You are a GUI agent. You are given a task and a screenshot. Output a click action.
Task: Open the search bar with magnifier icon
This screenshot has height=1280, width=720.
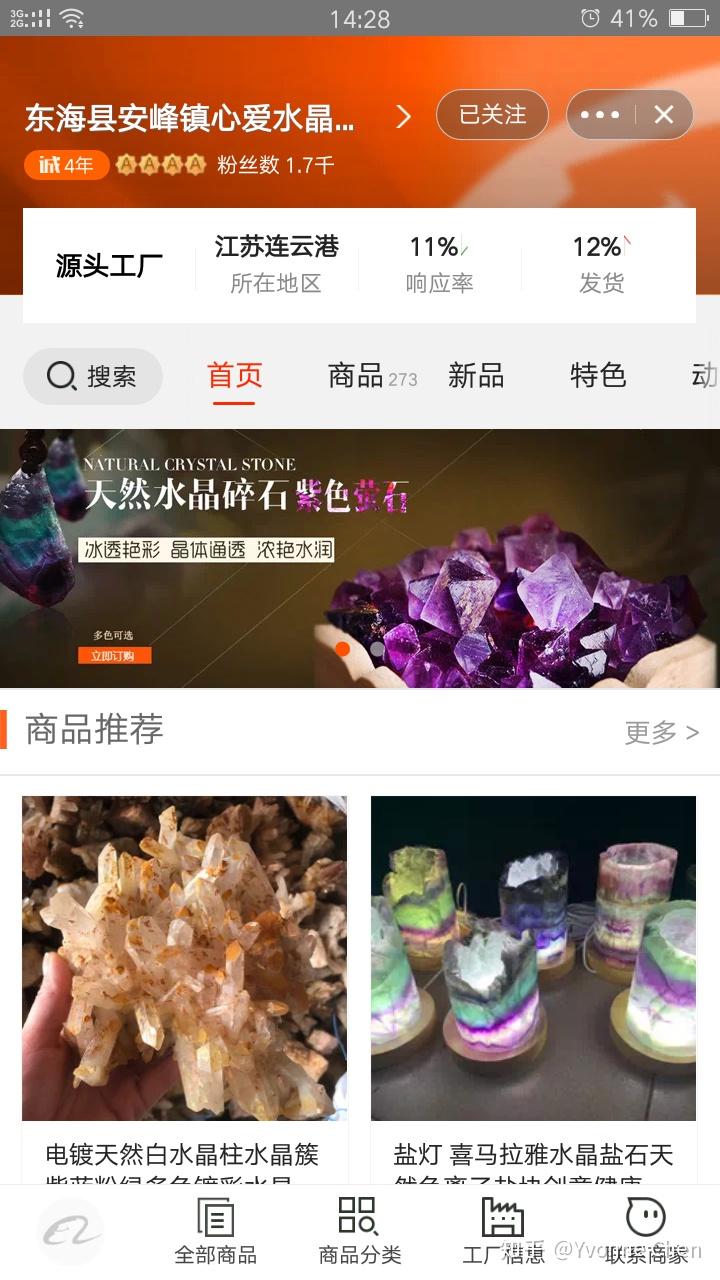tap(93, 376)
